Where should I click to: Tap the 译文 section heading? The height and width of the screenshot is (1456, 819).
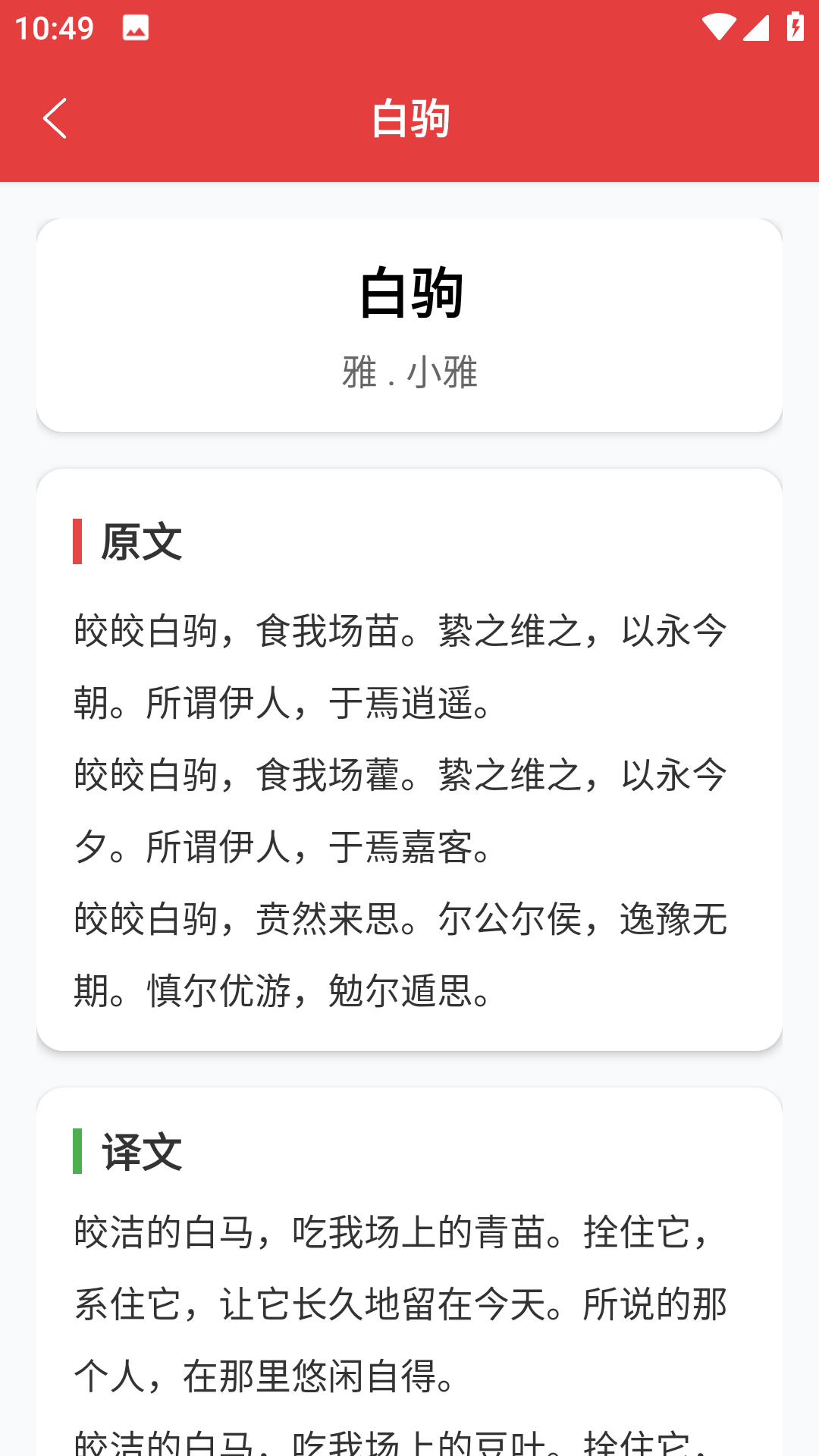tap(139, 1151)
